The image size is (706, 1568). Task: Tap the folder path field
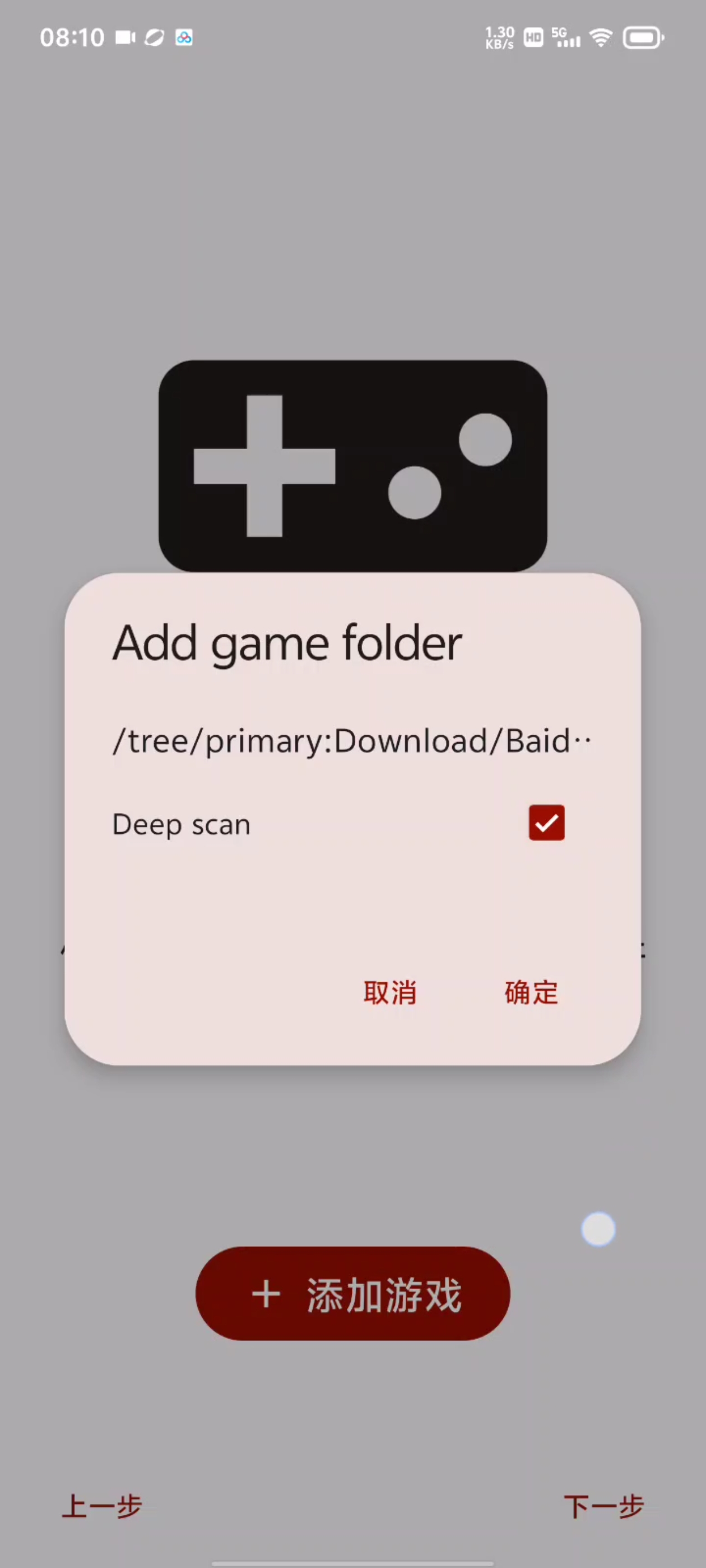coord(351,742)
